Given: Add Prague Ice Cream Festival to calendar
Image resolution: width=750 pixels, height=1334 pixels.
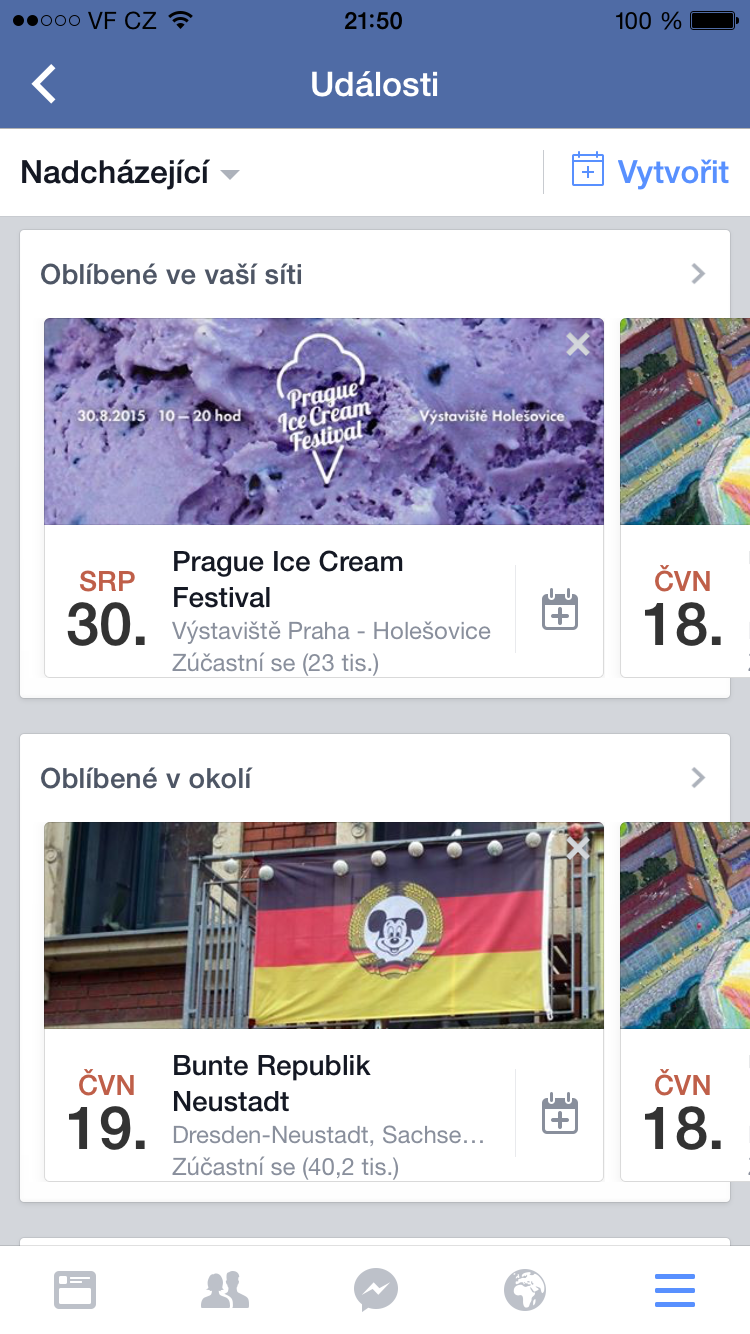Looking at the screenshot, I should pyautogui.click(x=560, y=609).
